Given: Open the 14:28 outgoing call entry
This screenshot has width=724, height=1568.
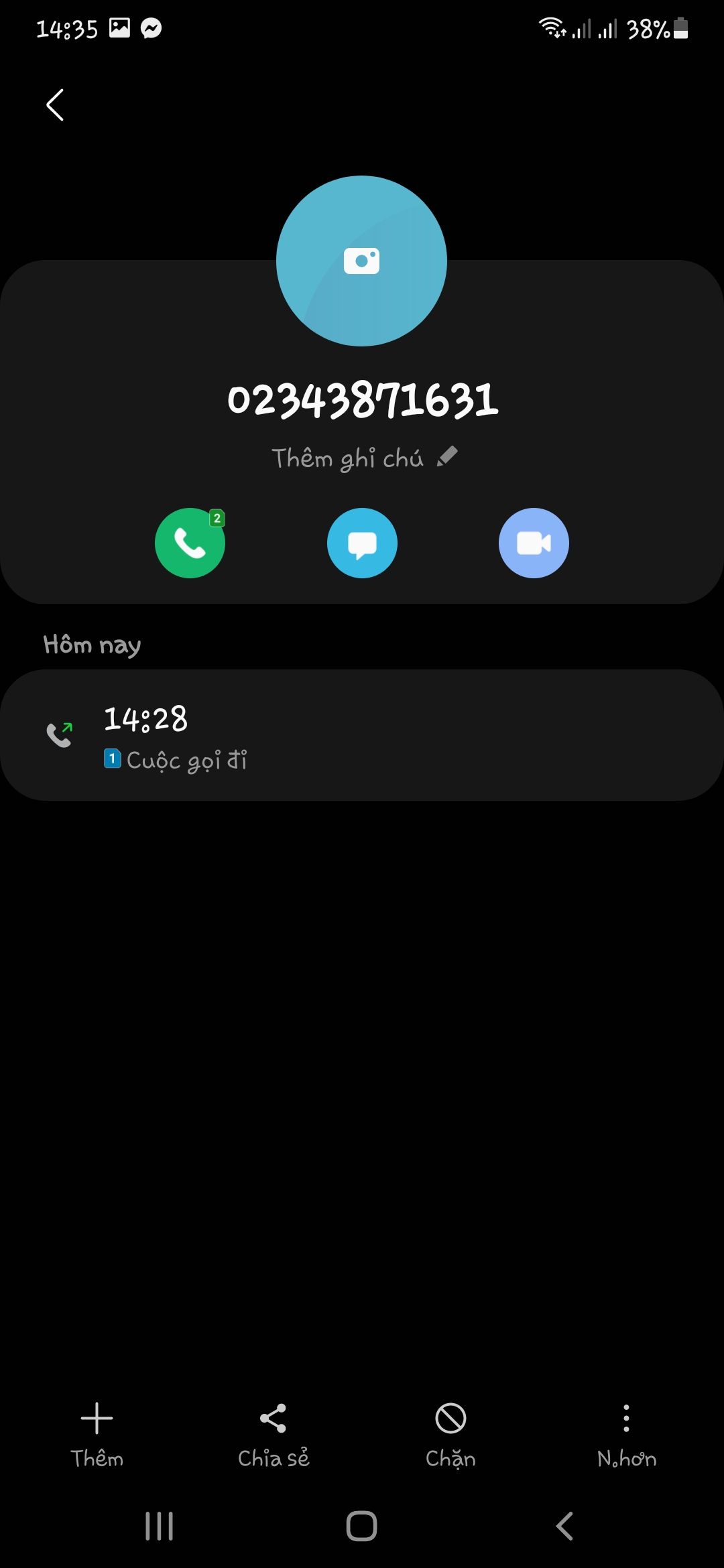Looking at the screenshot, I should point(362,734).
